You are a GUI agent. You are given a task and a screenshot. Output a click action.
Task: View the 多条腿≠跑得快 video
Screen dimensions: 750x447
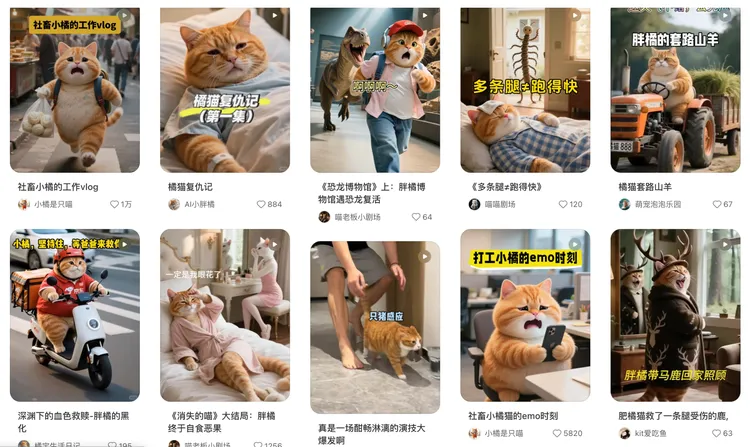tap(524, 90)
